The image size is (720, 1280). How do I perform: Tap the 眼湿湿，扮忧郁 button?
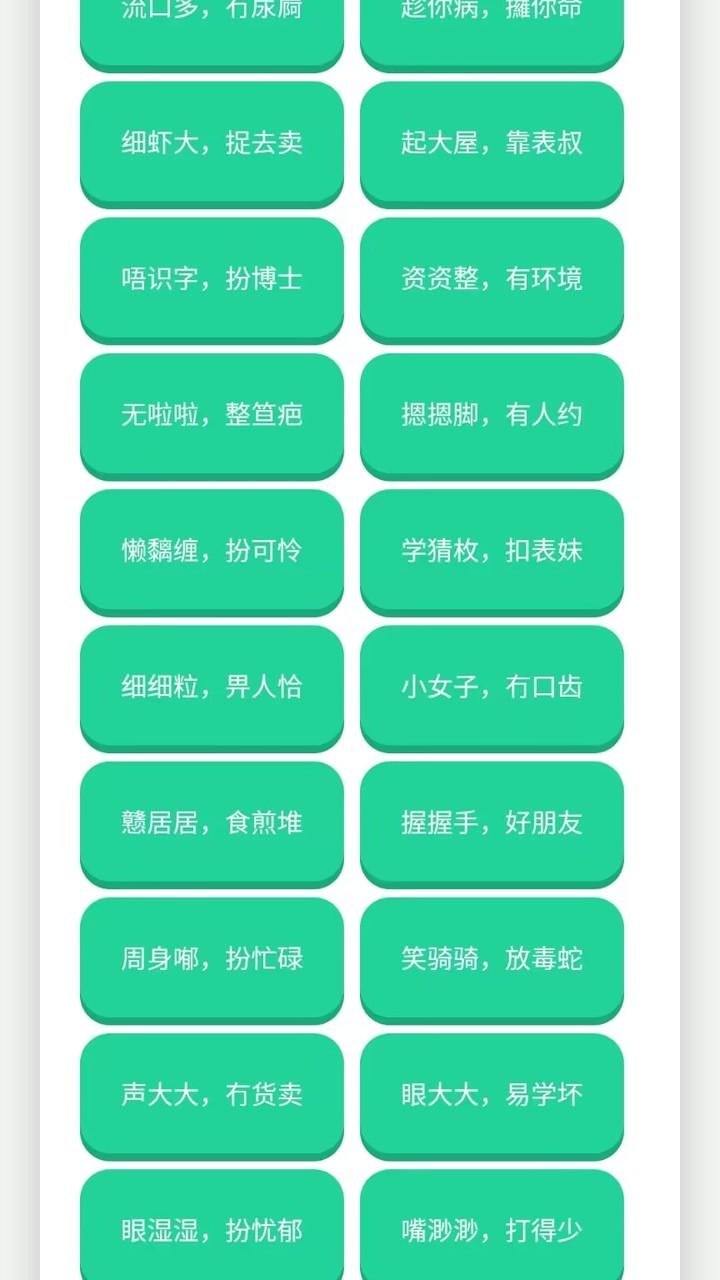click(x=212, y=1229)
